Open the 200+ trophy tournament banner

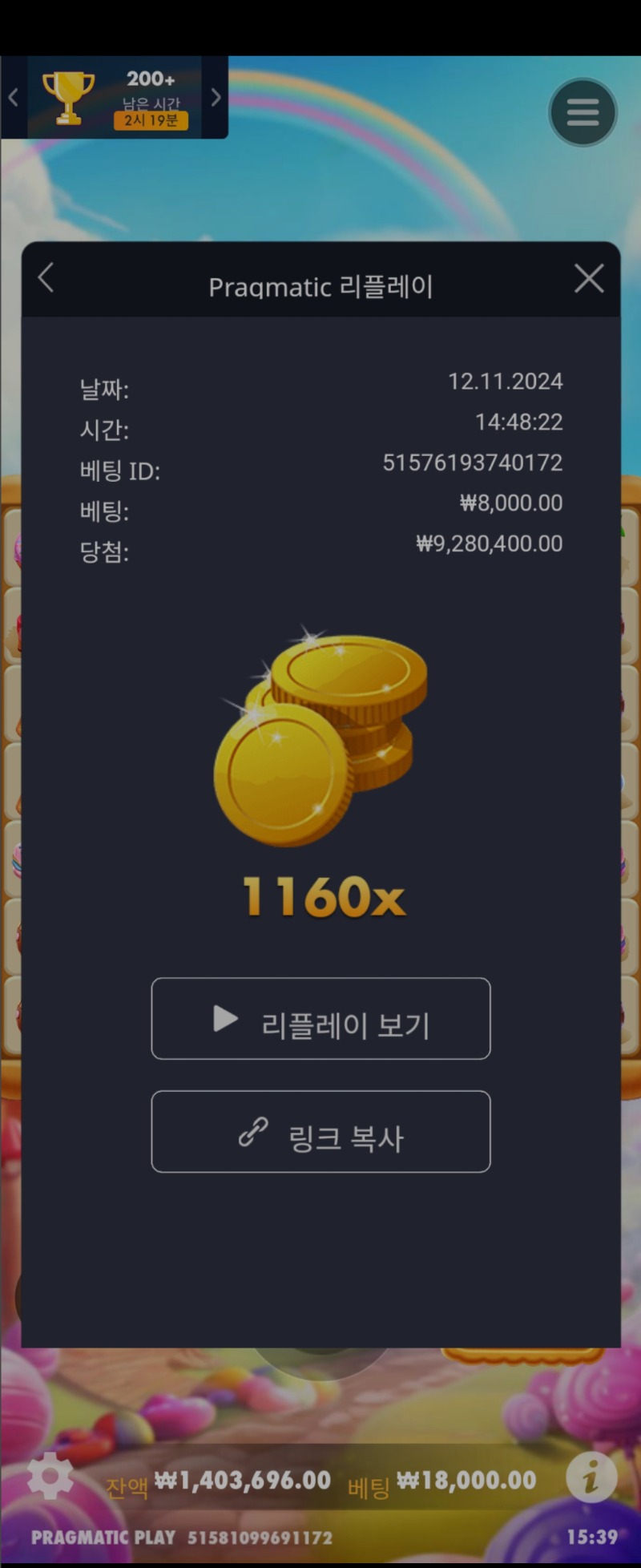[x=115, y=99]
